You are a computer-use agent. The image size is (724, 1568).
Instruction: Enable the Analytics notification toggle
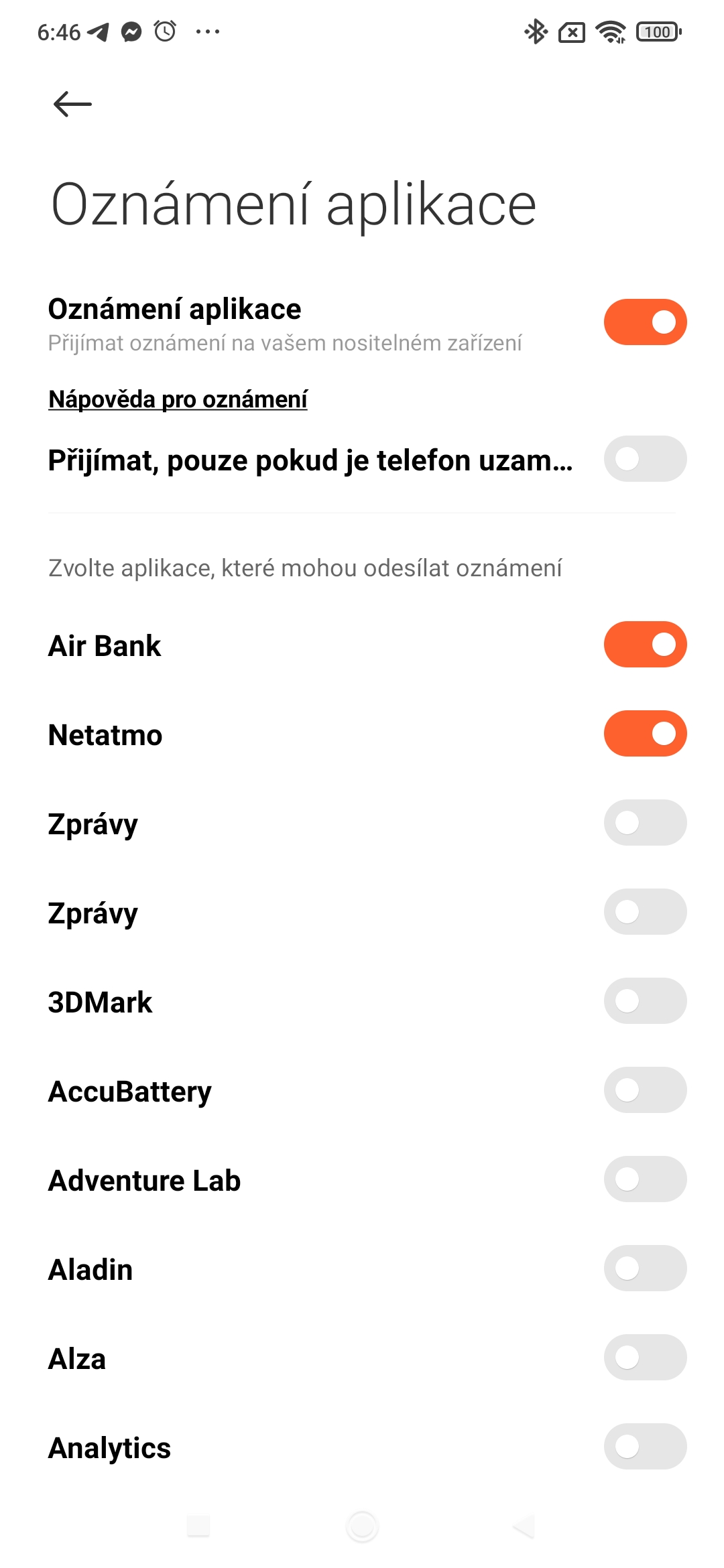coord(645,1447)
